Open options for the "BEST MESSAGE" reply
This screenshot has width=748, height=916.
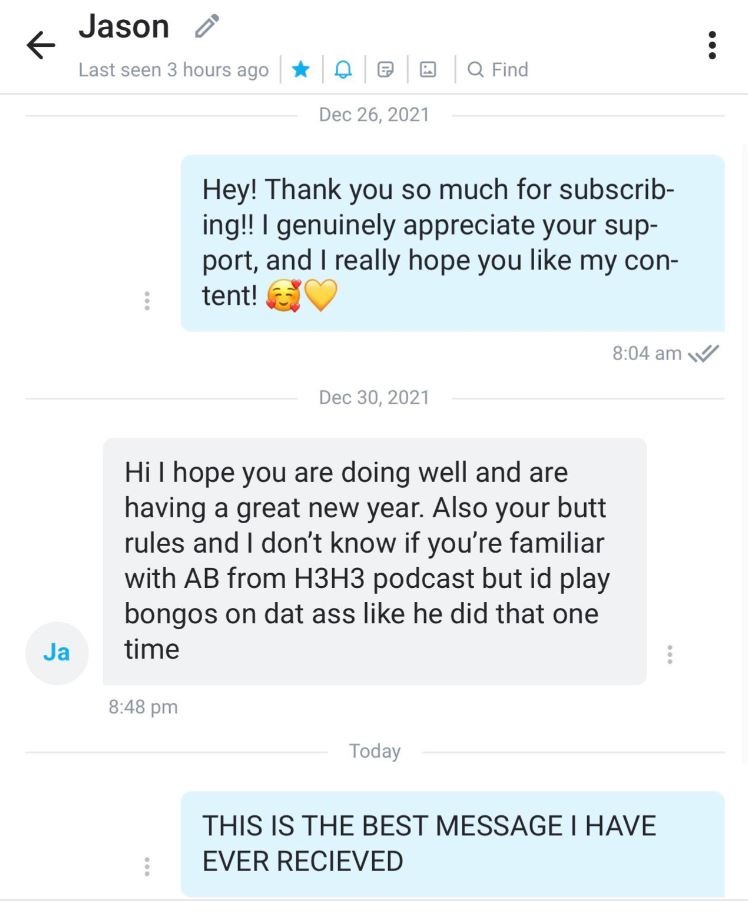(x=147, y=866)
